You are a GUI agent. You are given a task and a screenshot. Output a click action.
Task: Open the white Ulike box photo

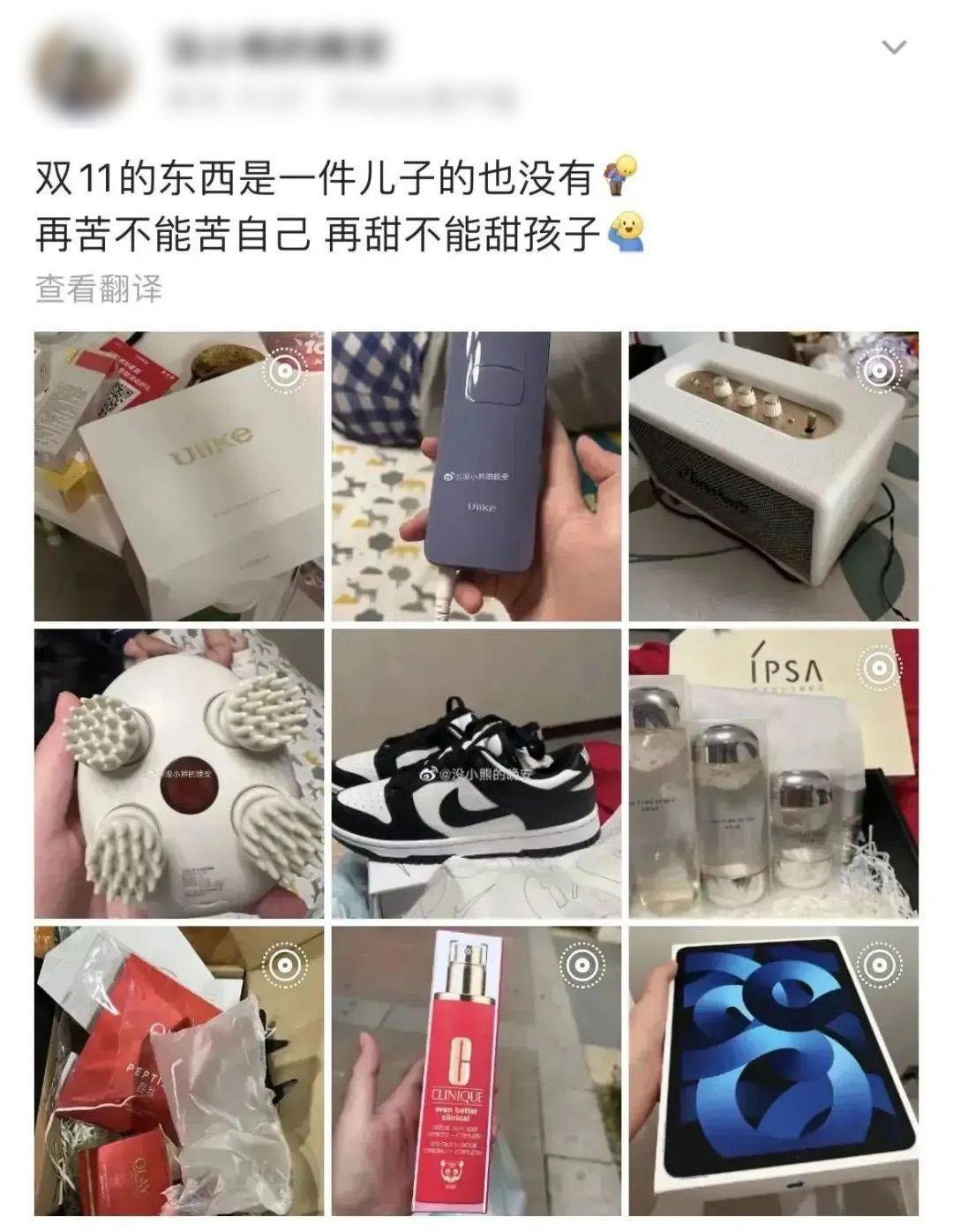pyautogui.click(x=178, y=477)
